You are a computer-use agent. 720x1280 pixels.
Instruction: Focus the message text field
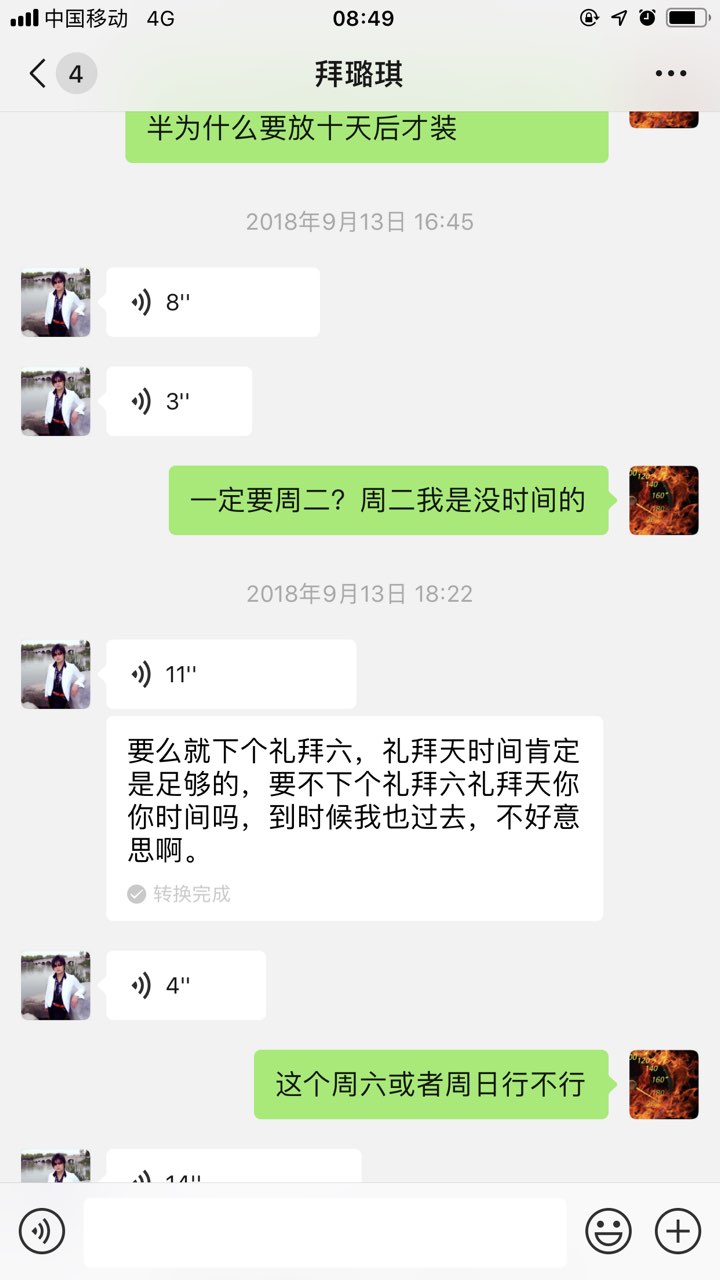click(x=325, y=1231)
